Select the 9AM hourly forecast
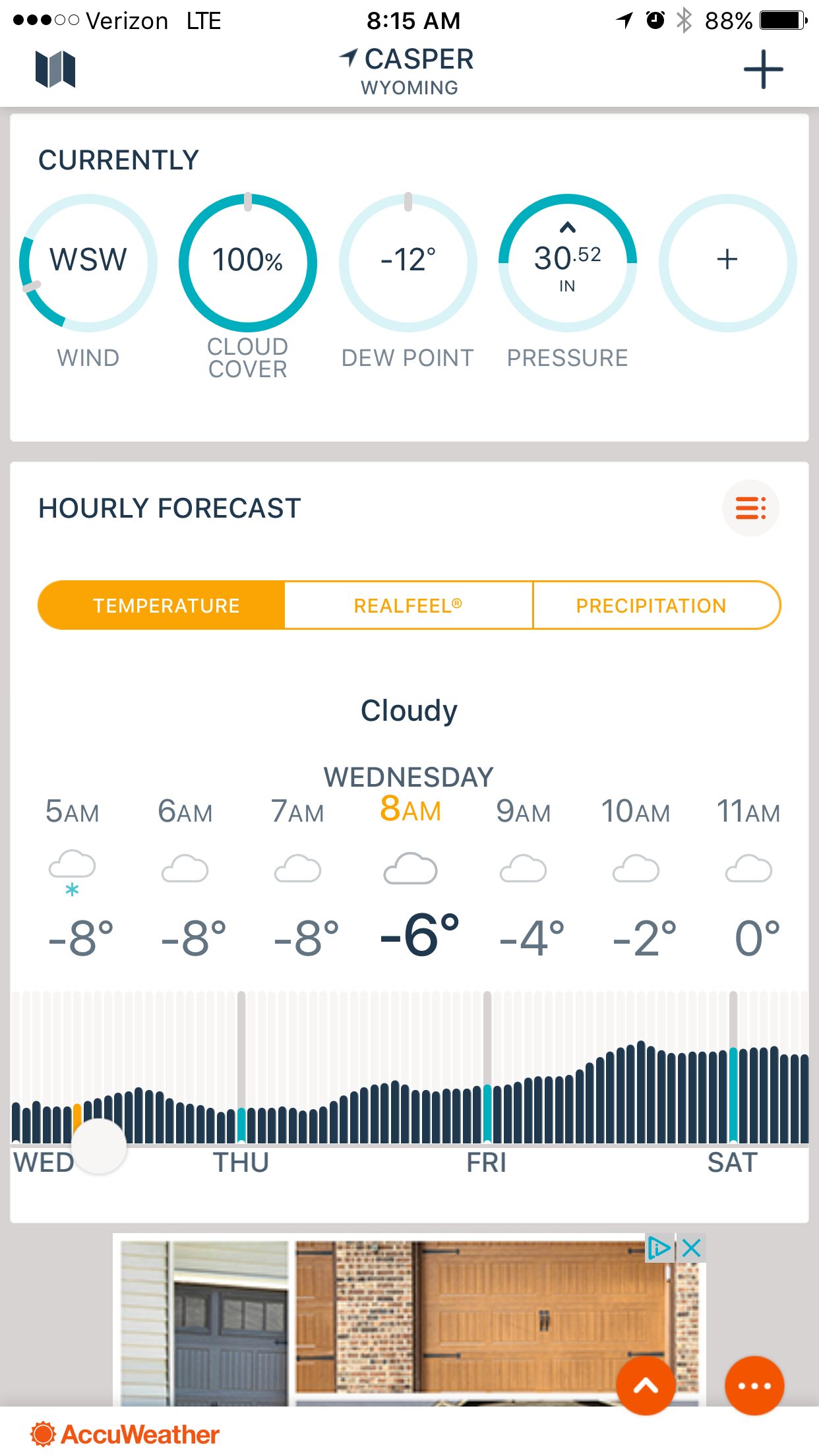The image size is (819, 1456). click(x=525, y=878)
